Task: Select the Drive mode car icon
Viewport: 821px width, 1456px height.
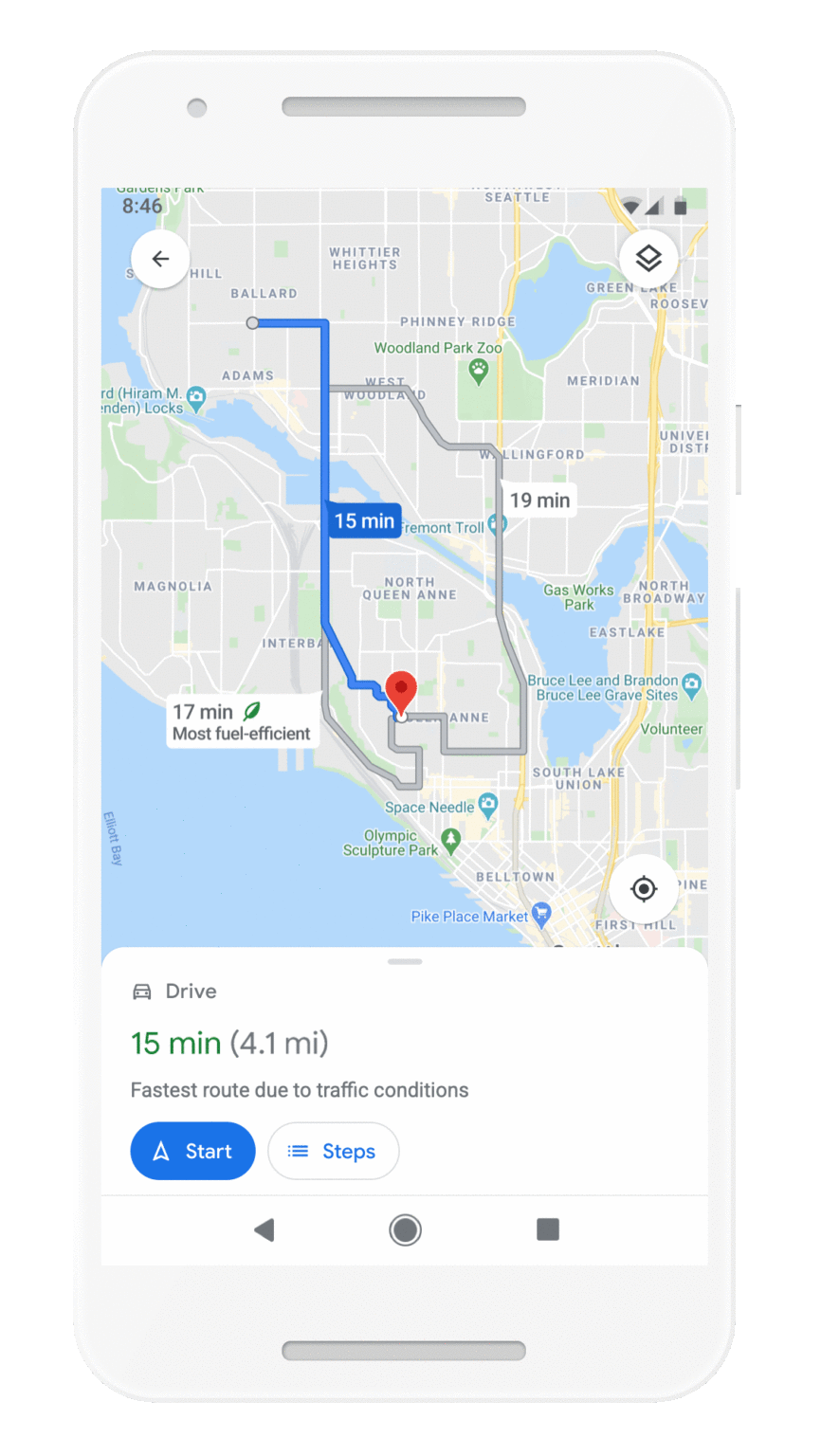Action: (140, 992)
